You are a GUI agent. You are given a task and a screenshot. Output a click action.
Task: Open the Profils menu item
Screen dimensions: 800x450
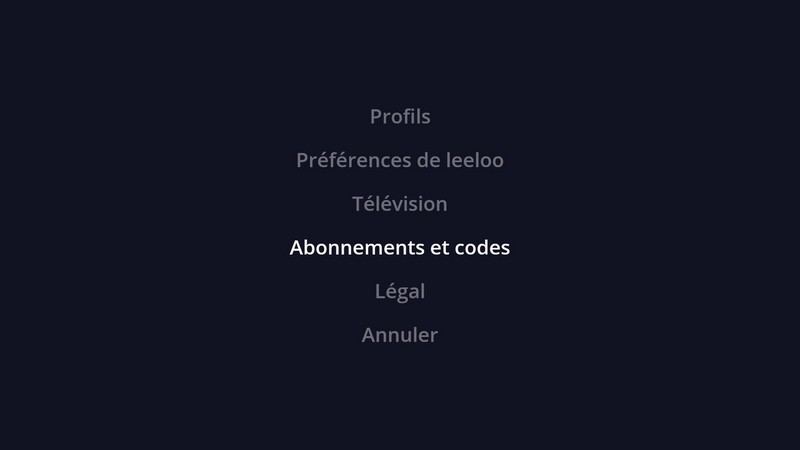click(x=400, y=116)
